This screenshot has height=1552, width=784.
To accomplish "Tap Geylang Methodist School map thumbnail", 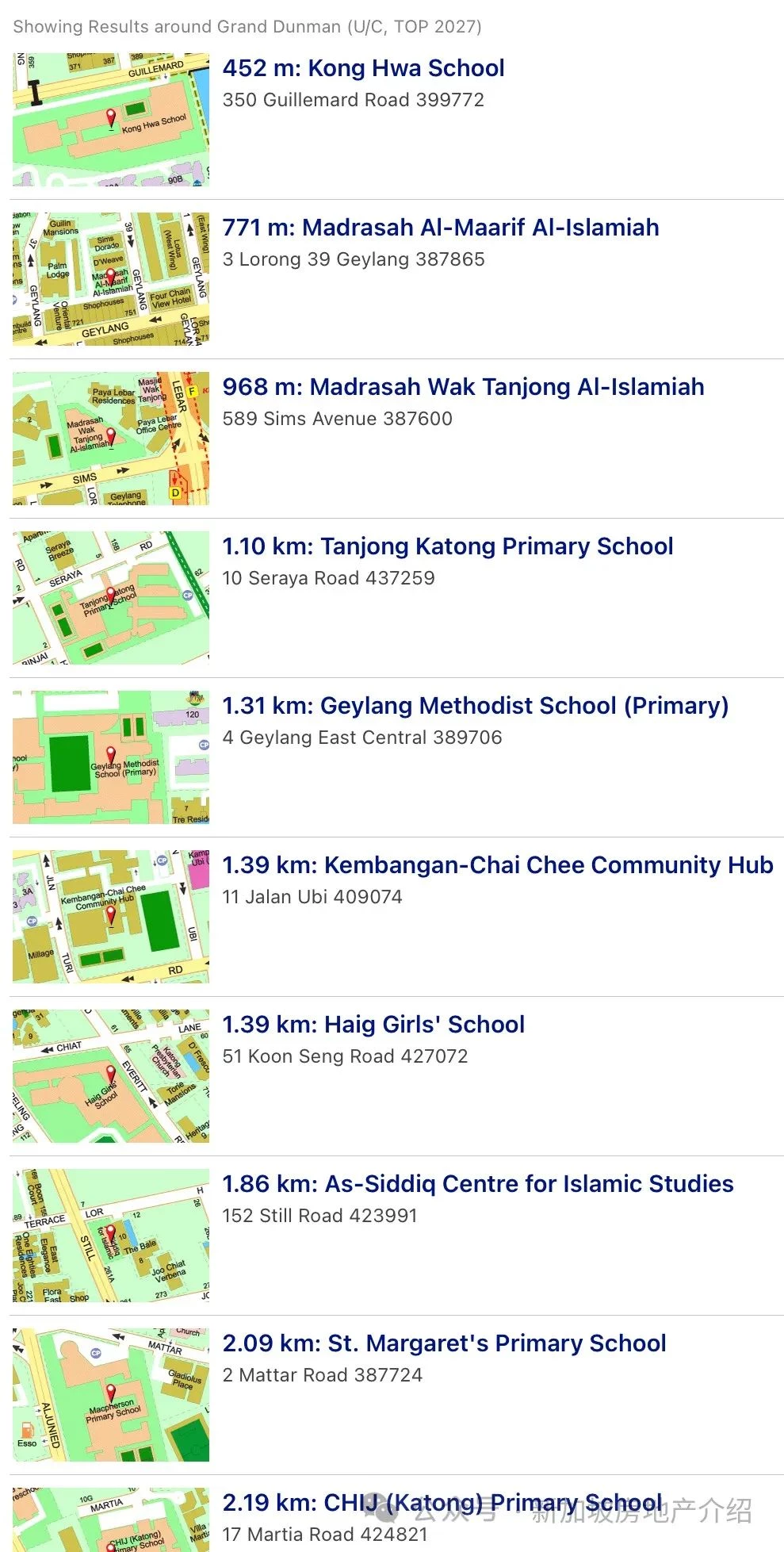I will click(x=111, y=757).
